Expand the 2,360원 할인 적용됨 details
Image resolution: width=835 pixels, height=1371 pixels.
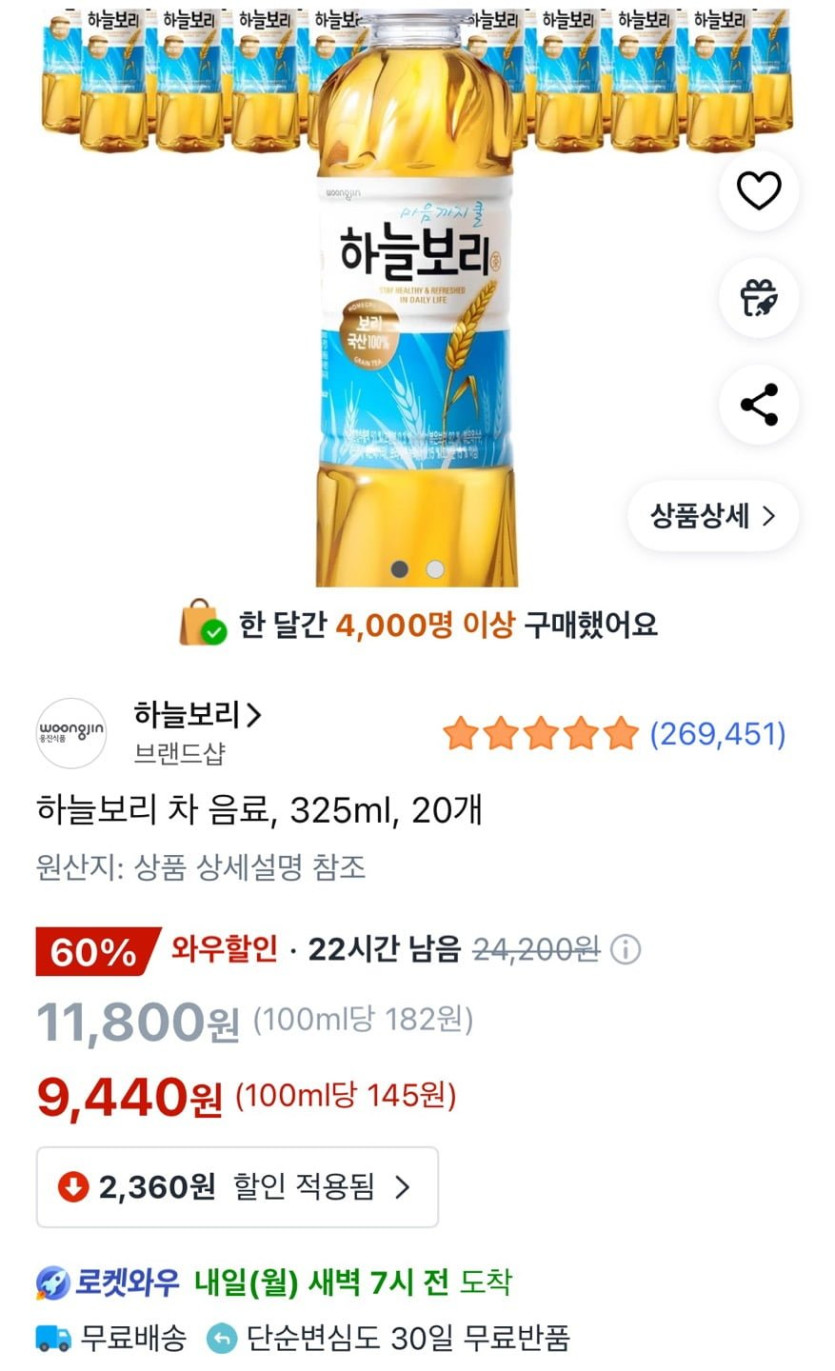(237, 1187)
